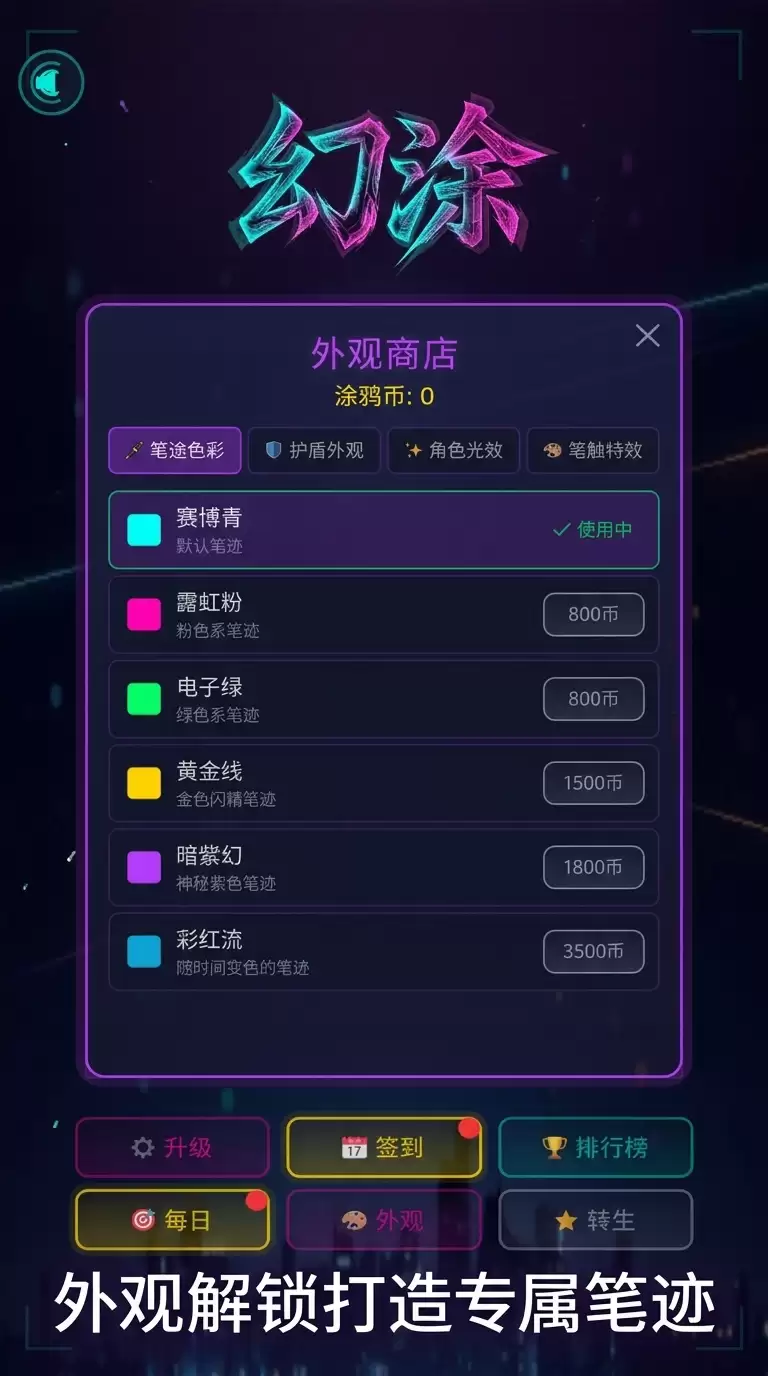
Task: Purchase 电子绿 with the 800币 button
Action: pyautogui.click(x=594, y=698)
